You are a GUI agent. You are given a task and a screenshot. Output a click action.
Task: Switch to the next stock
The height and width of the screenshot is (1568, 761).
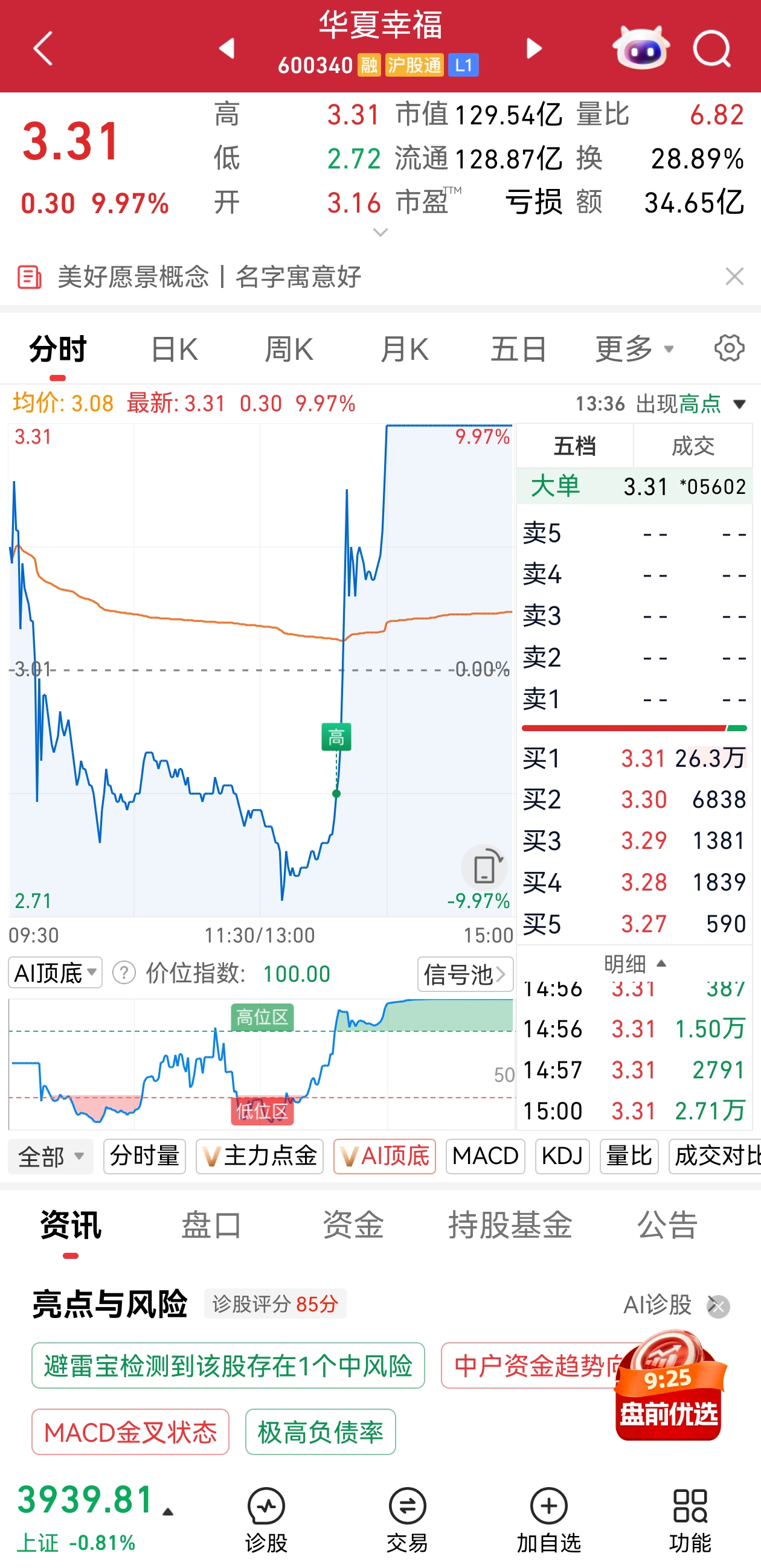[x=534, y=49]
